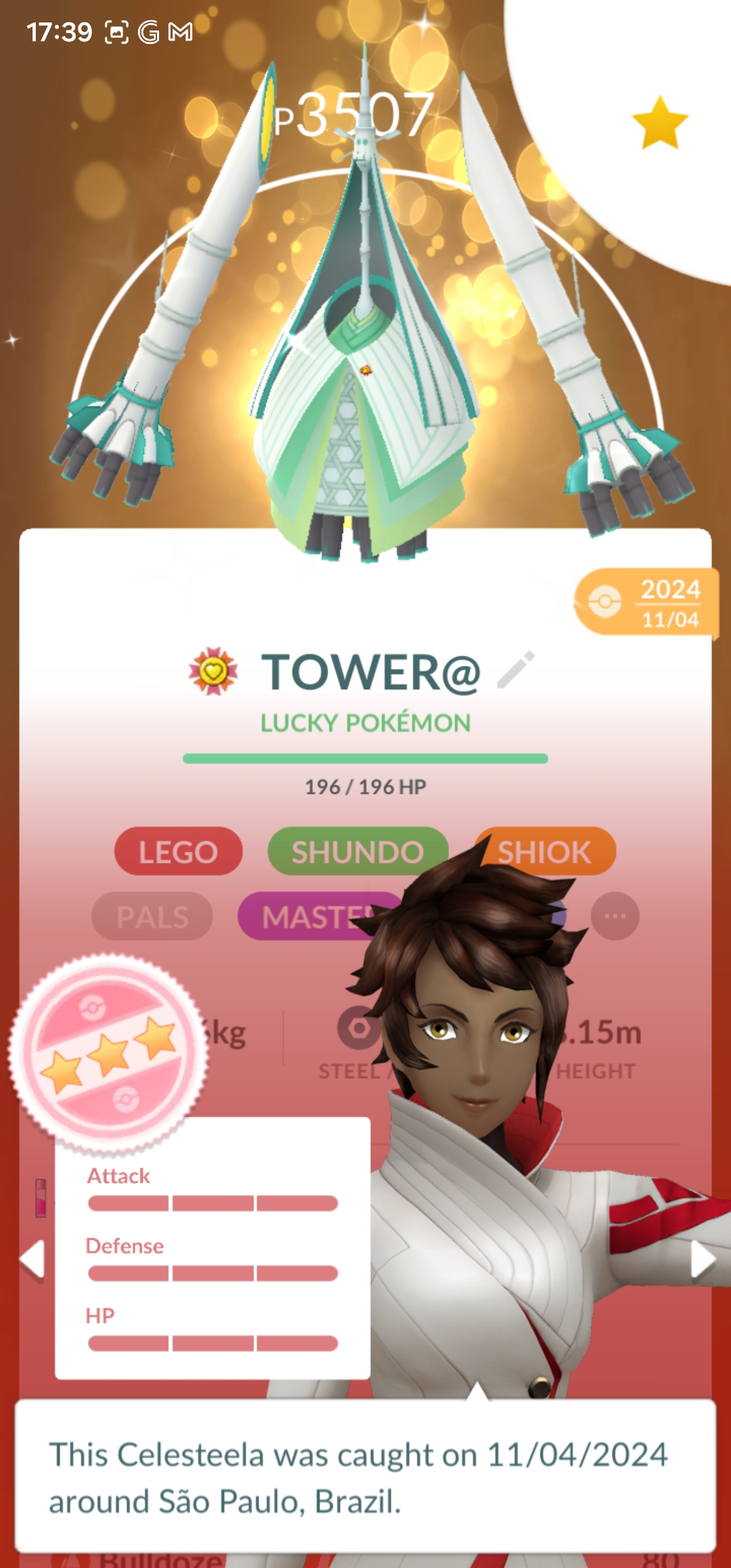Viewport: 731px width, 1568px height.
Task: Select the SHUNDO tag
Action: 357,852
